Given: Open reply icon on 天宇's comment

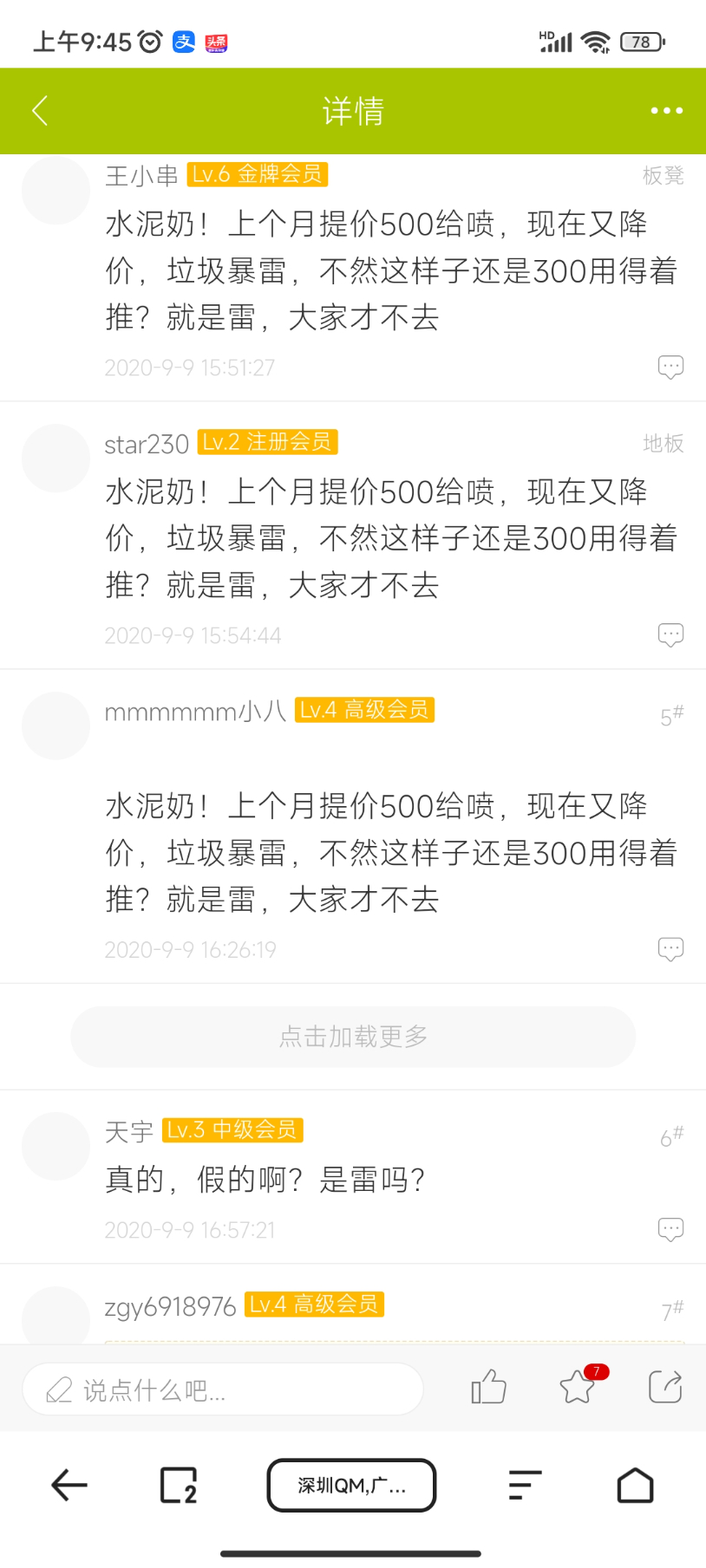Looking at the screenshot, I should (670, 1228).
